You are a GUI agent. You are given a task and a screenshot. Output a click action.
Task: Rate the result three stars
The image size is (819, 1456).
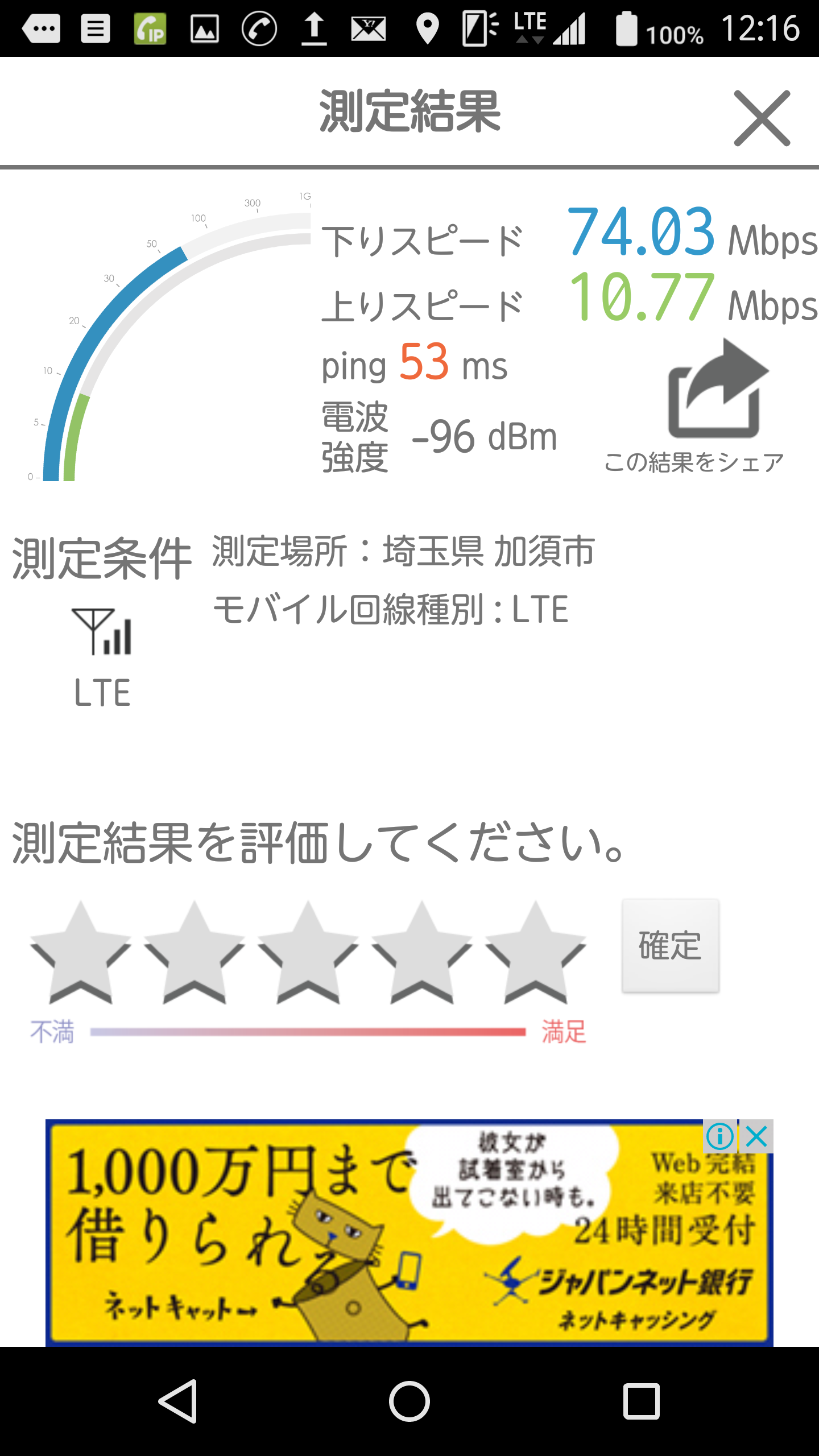308,953
